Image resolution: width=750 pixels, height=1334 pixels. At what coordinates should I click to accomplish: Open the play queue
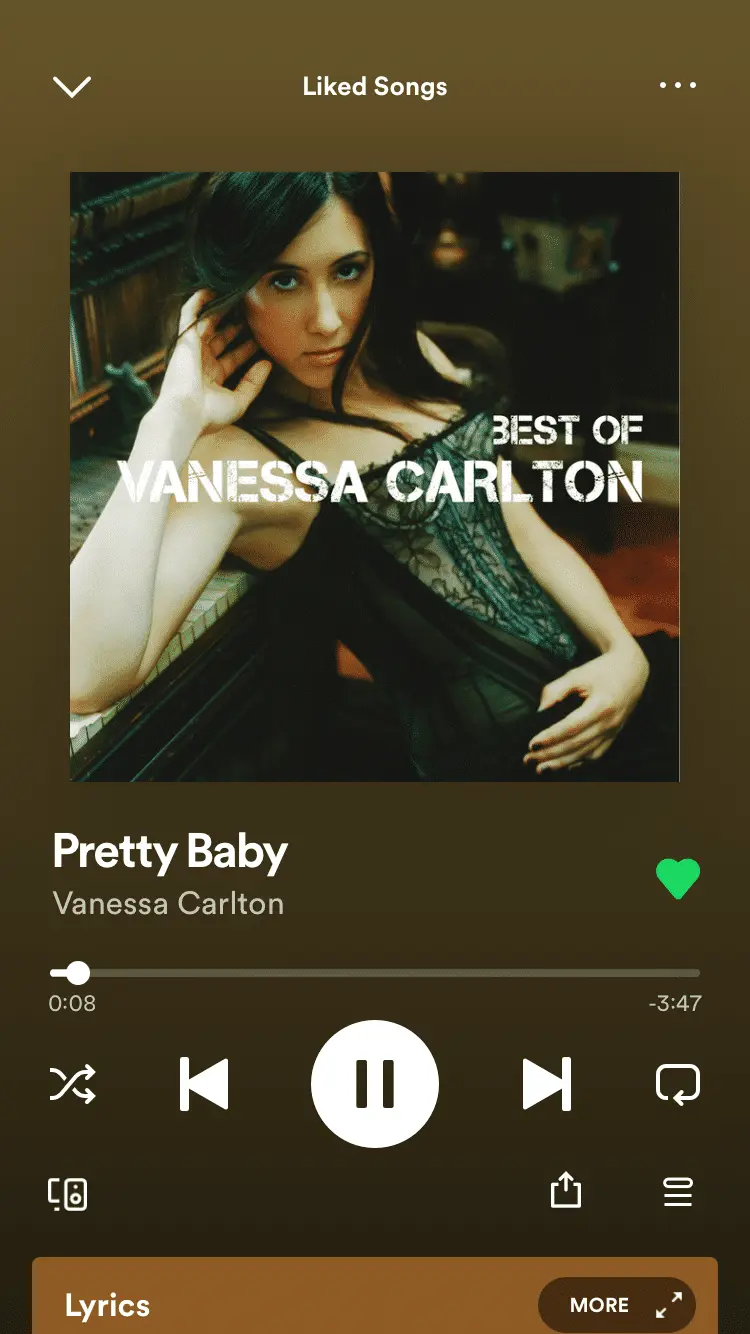677,1192
